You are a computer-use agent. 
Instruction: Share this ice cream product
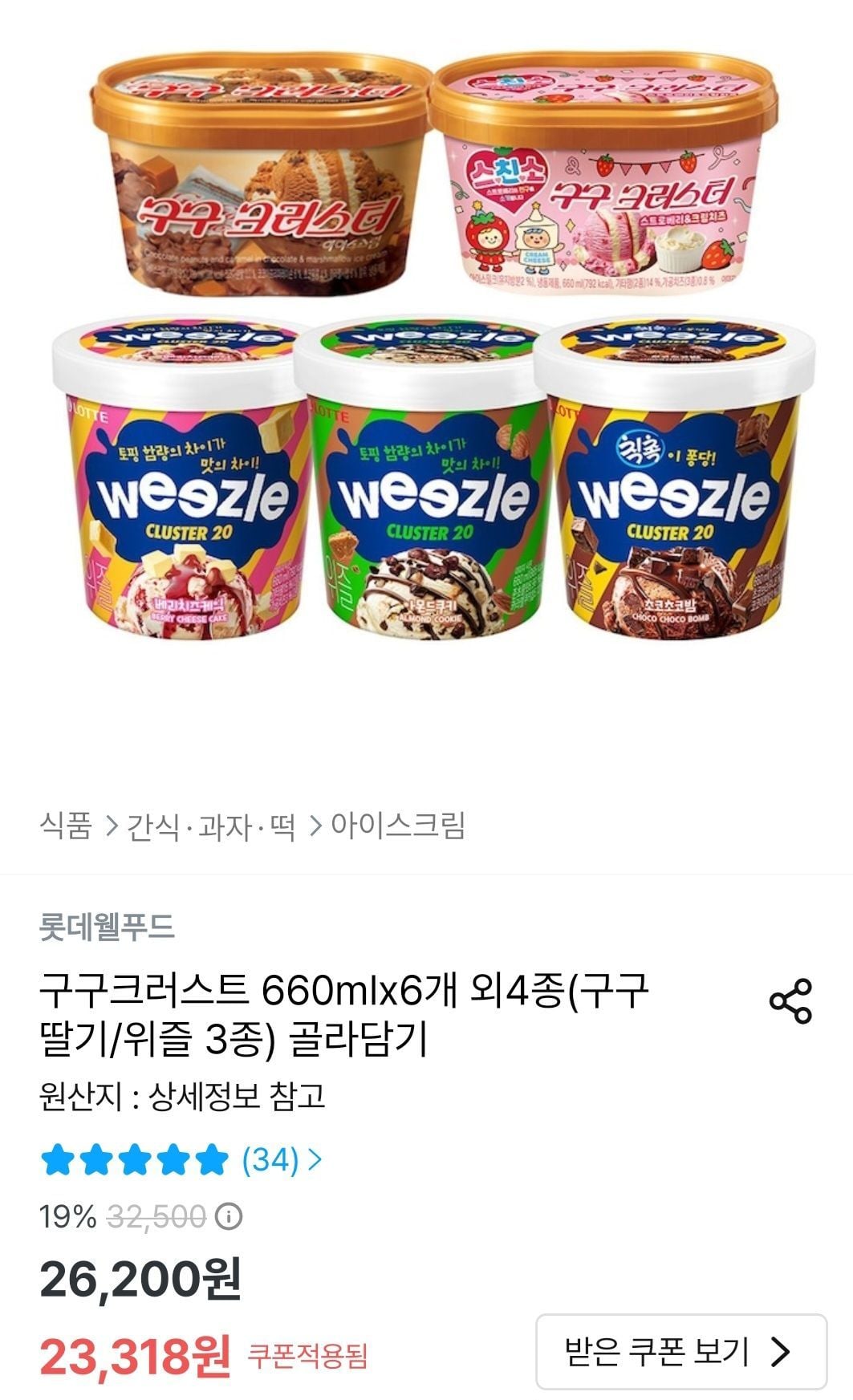[x=790, y=1001]
